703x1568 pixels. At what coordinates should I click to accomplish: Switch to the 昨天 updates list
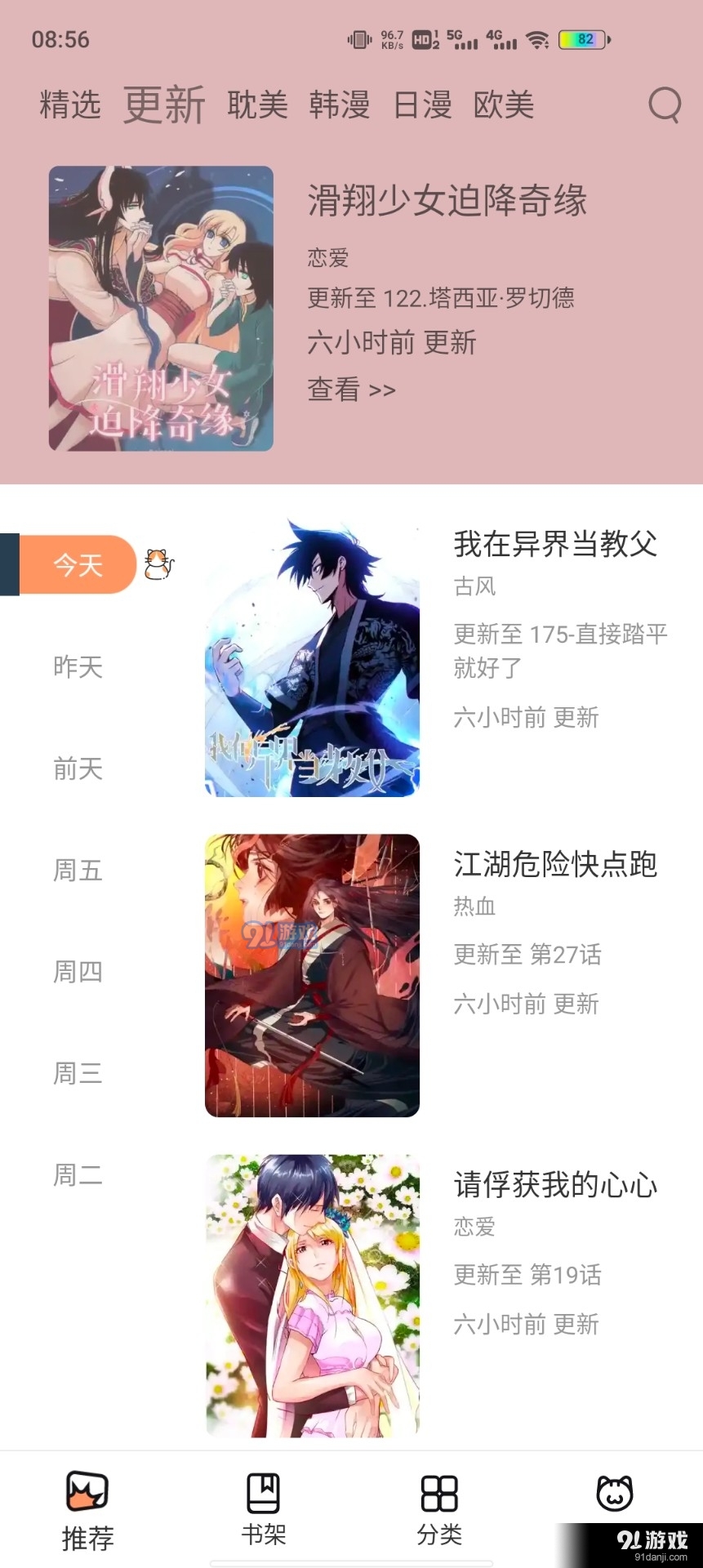click(x=76, y=667)
